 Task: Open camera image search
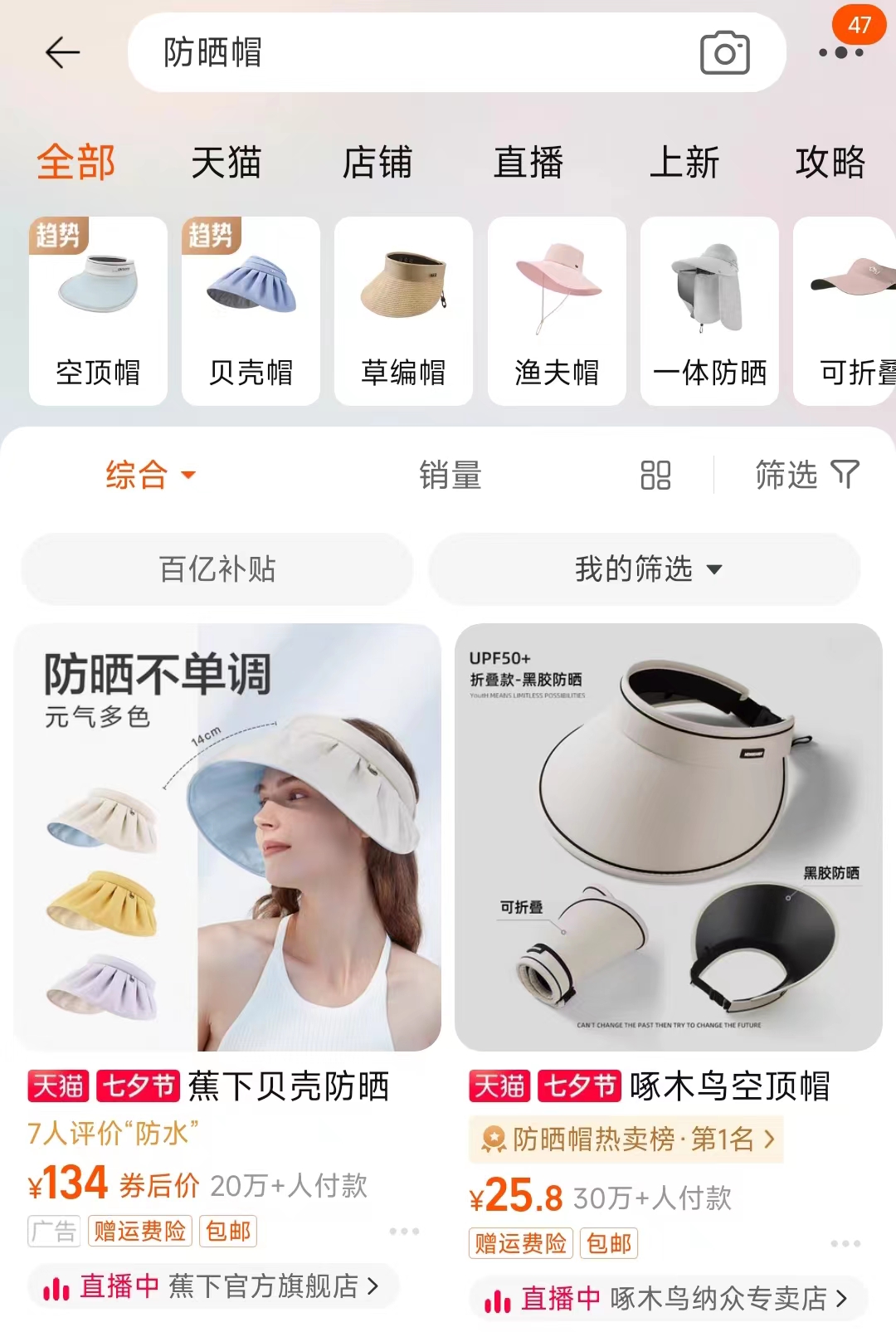point(724,53)
